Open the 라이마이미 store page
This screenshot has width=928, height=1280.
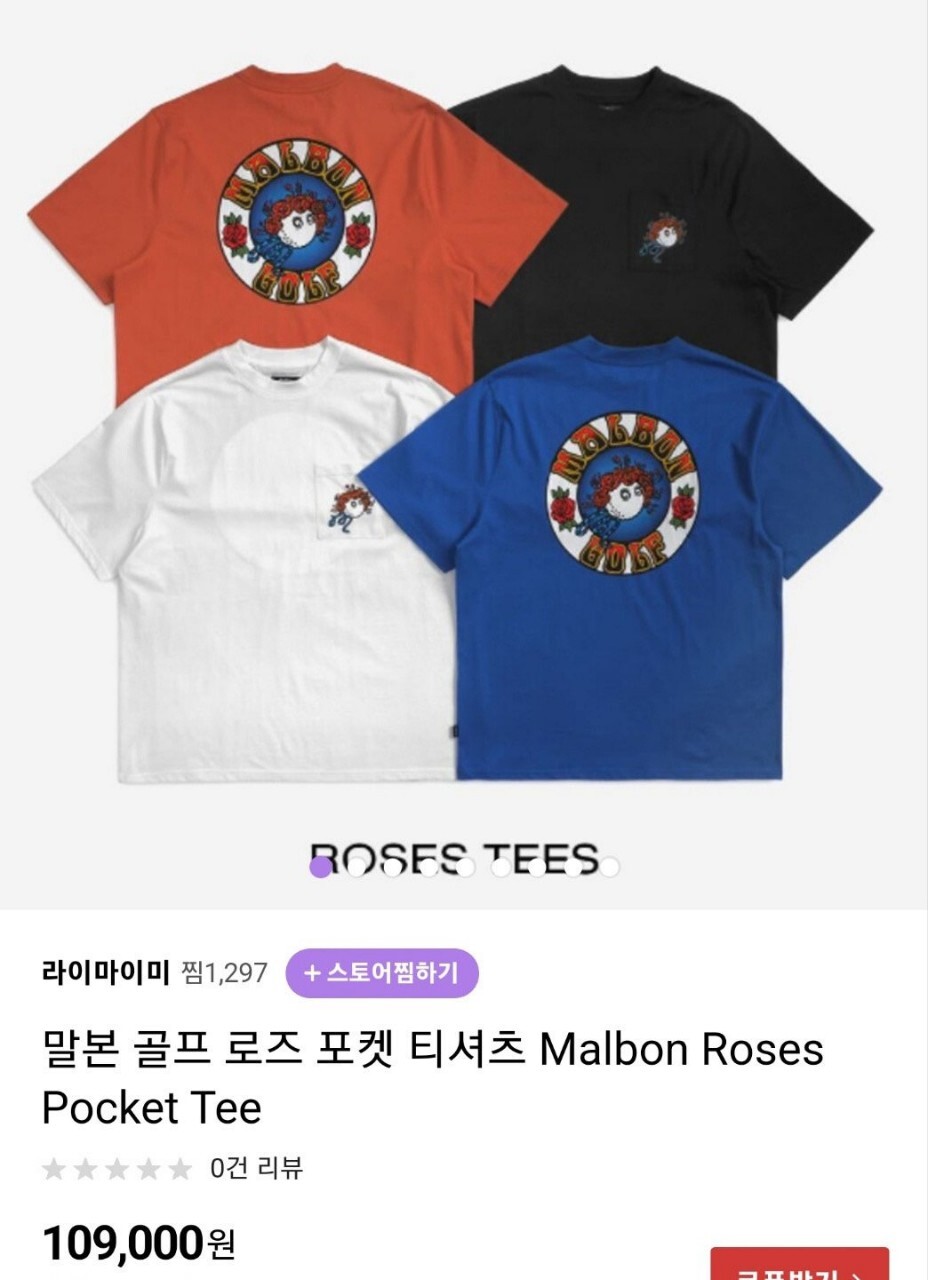(105, 972)
